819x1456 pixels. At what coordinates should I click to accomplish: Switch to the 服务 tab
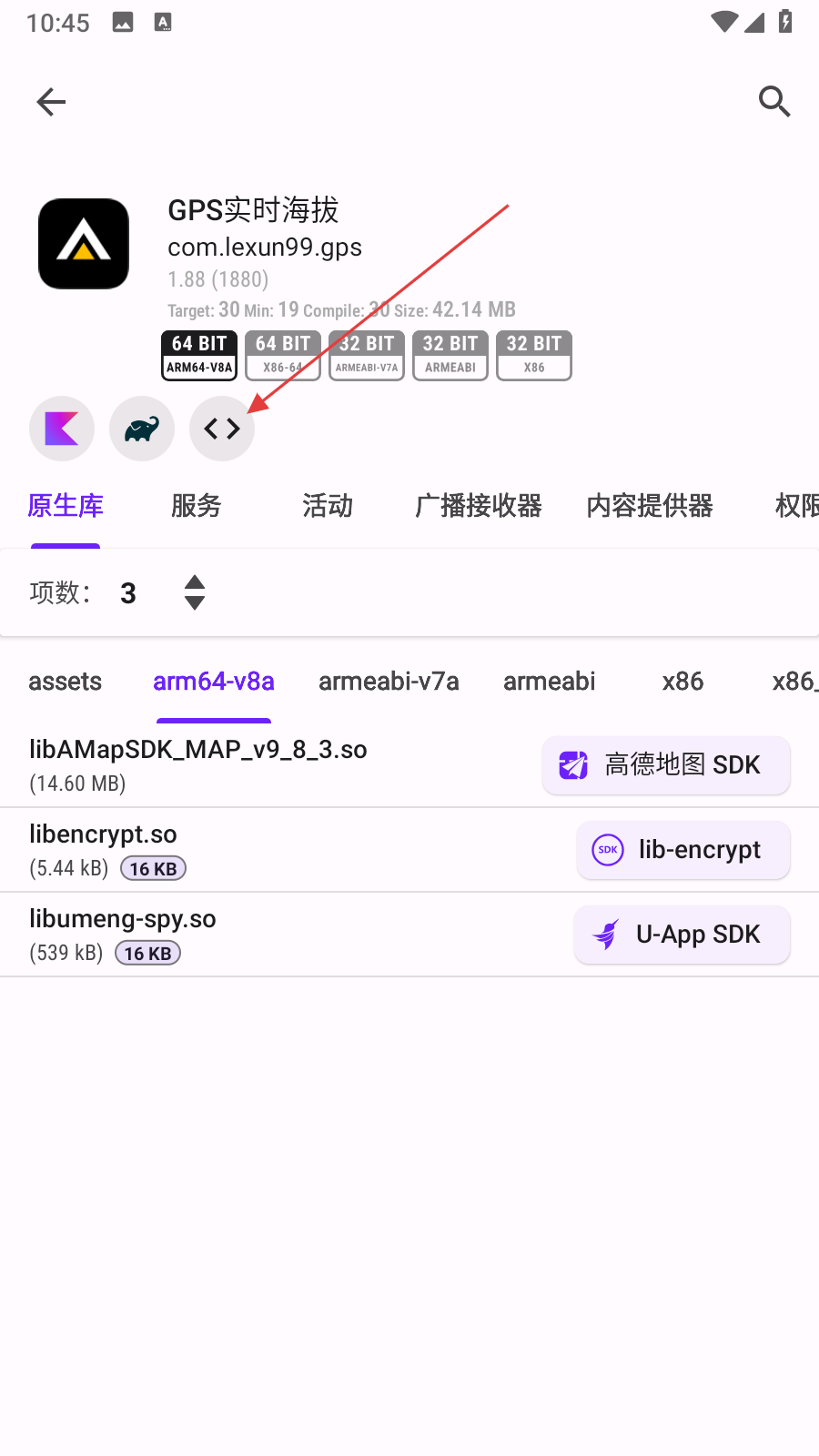pyautogui.click(x=196, y=505)
